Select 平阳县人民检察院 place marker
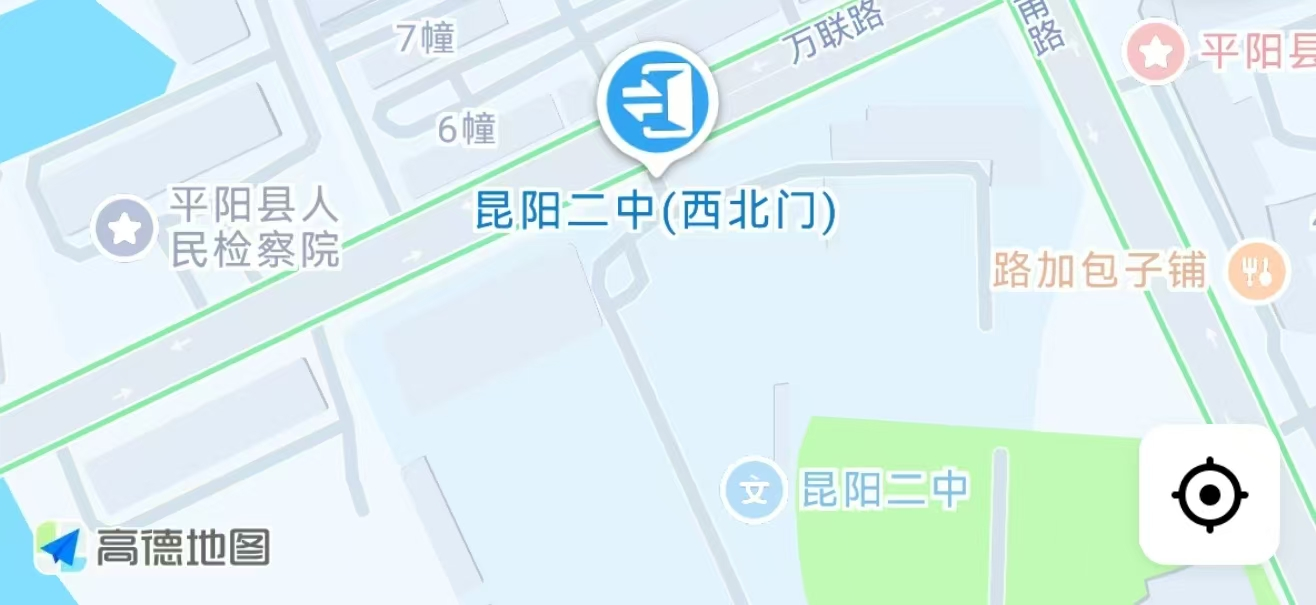 [124, 228]
